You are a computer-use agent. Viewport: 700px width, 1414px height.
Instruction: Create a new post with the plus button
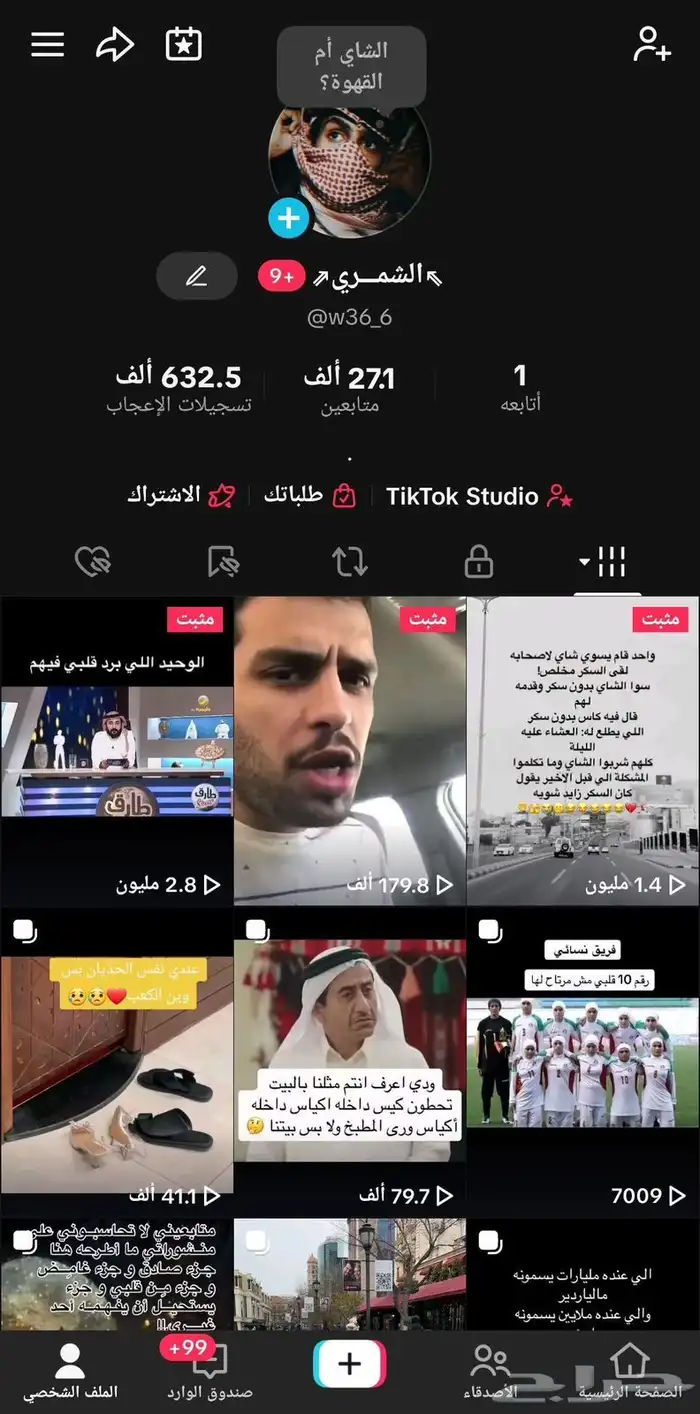349,1364
